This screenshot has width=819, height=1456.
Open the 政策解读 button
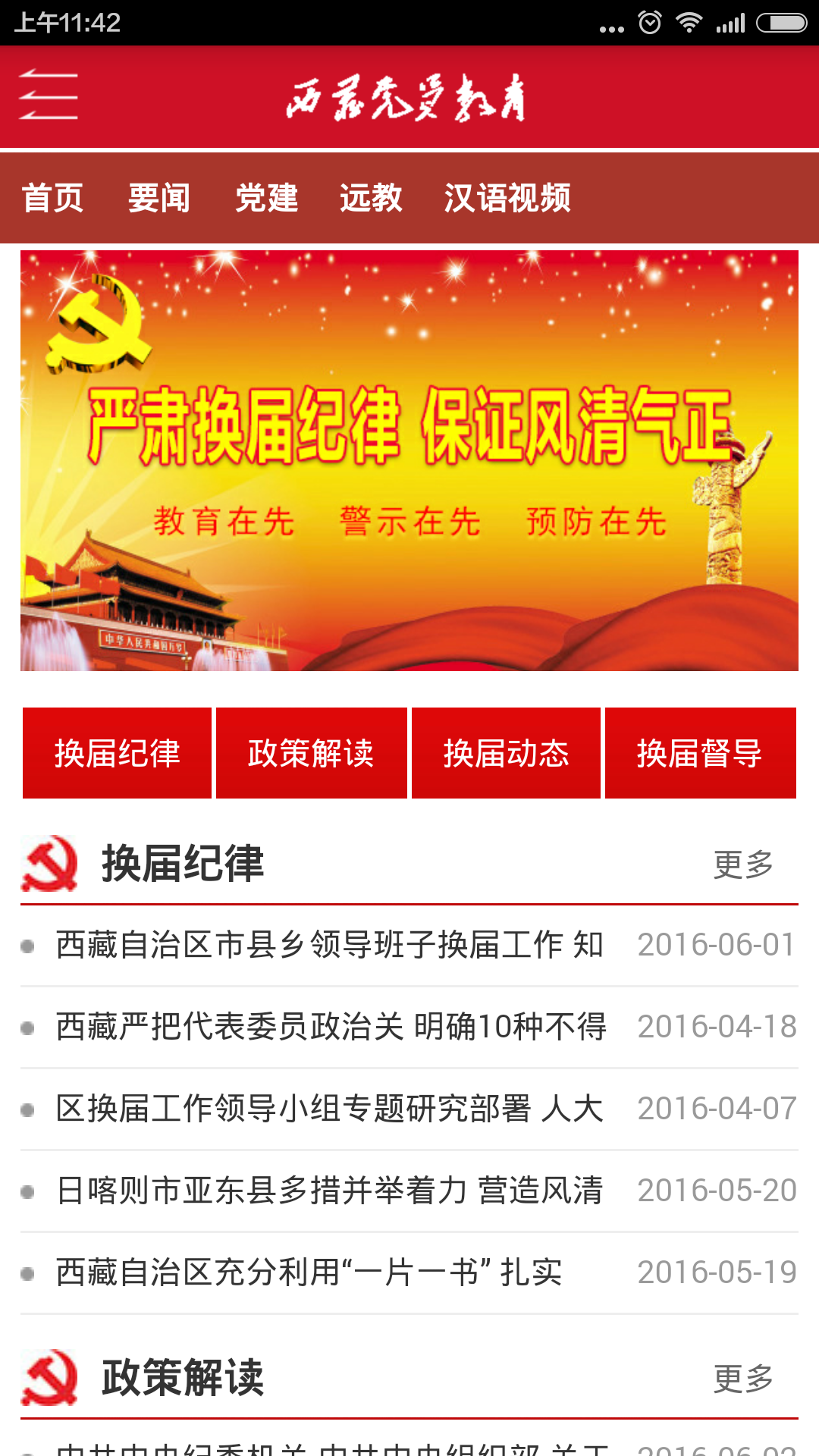point(311,753)
